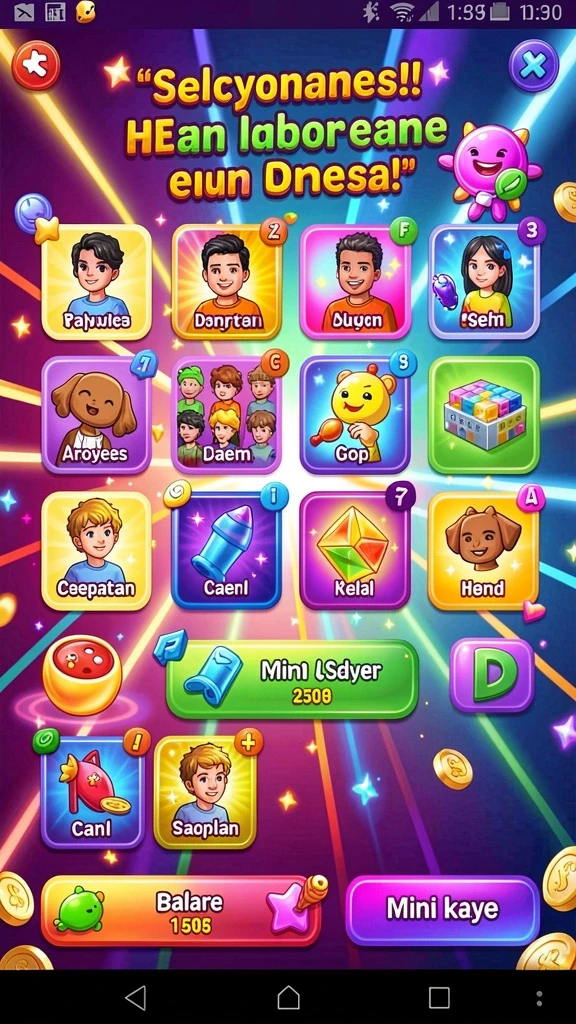This screenshot has height=1024, width=576.
Task: Select the Palwlea character tile
Action: 97,282
